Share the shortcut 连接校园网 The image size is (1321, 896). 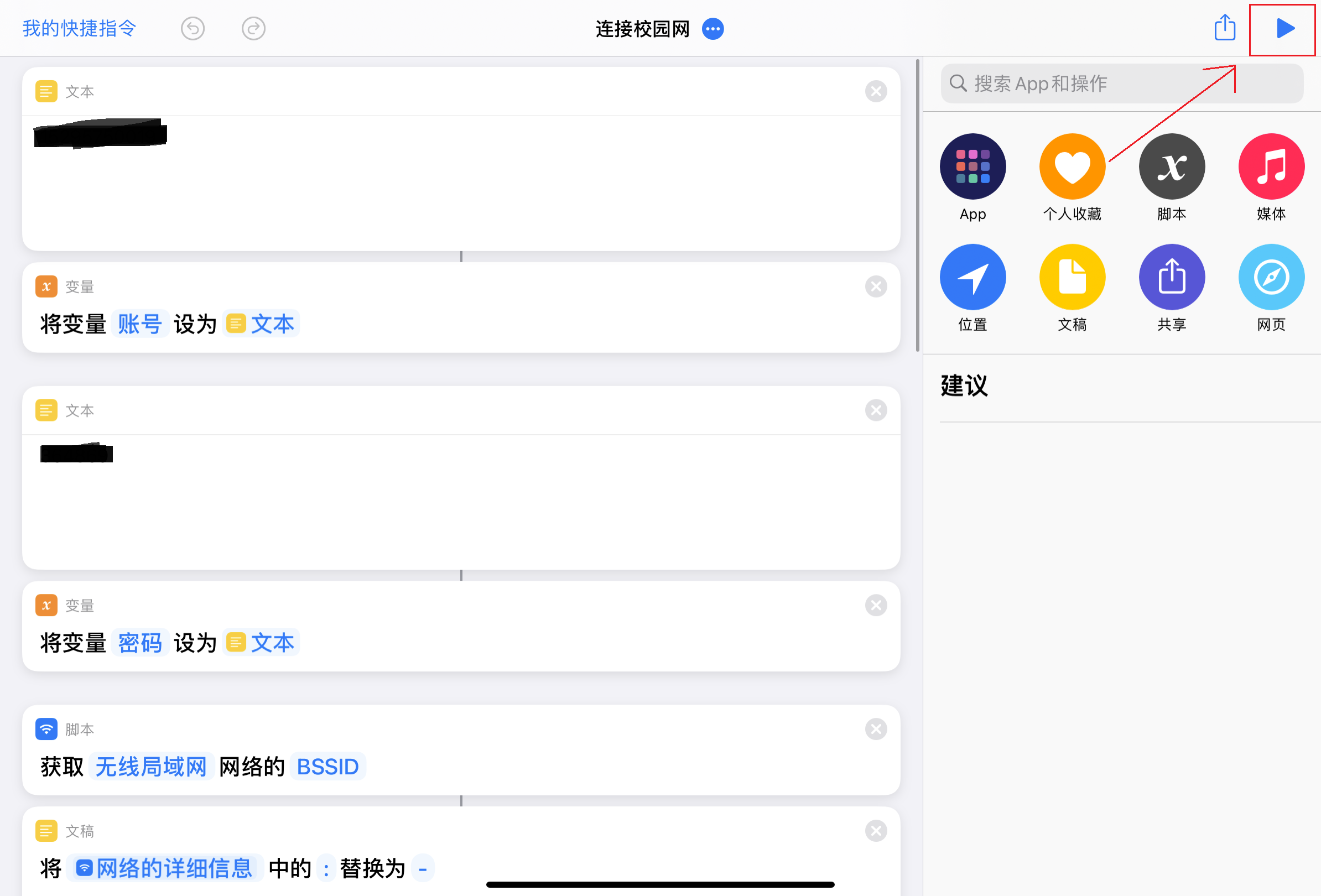(x=1224, y=28)
